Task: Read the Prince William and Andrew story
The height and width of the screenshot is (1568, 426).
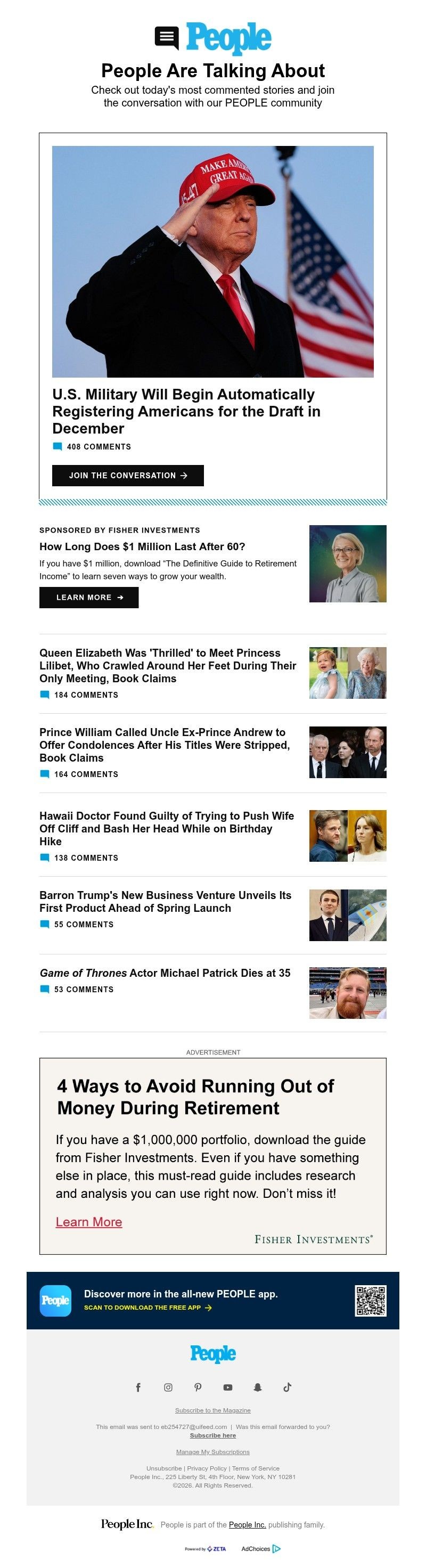Action: tap(165, 745)
